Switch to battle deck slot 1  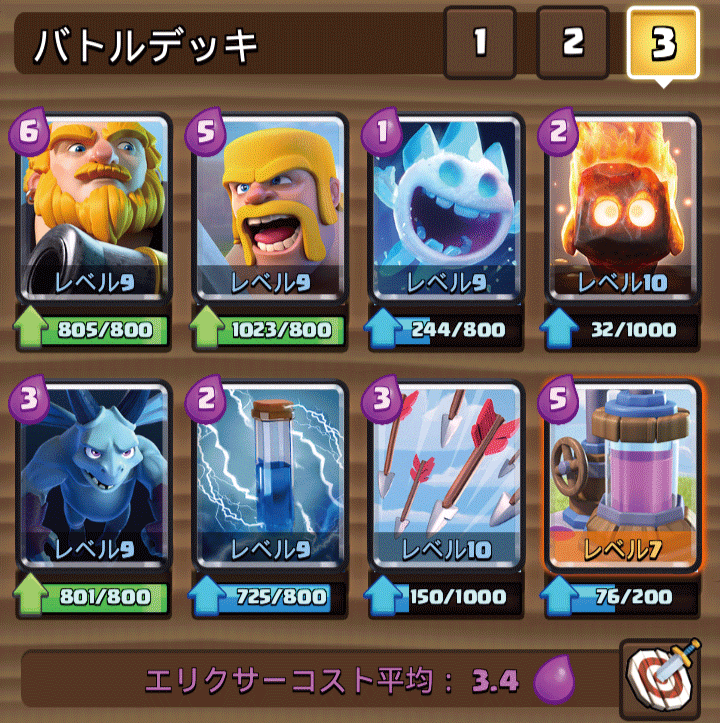click(481, 43)
